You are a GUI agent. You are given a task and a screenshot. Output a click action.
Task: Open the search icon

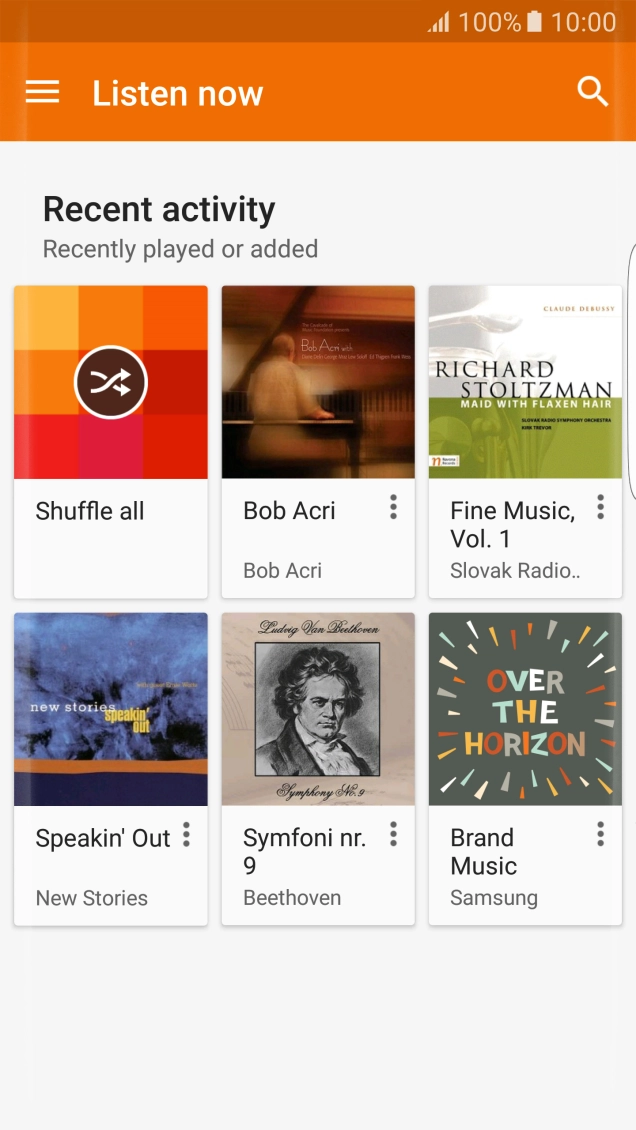click(593, 92)
